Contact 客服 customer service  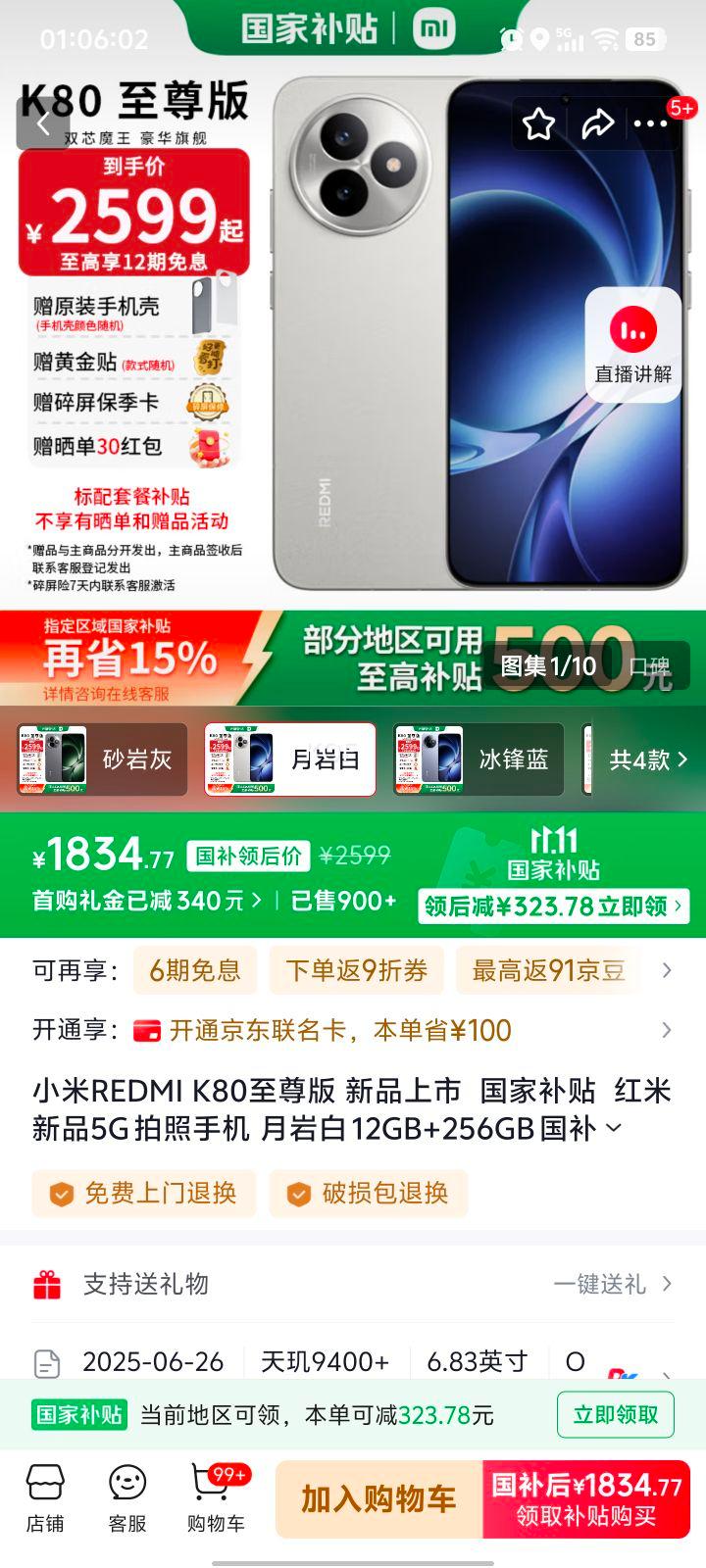(127, 1498)
